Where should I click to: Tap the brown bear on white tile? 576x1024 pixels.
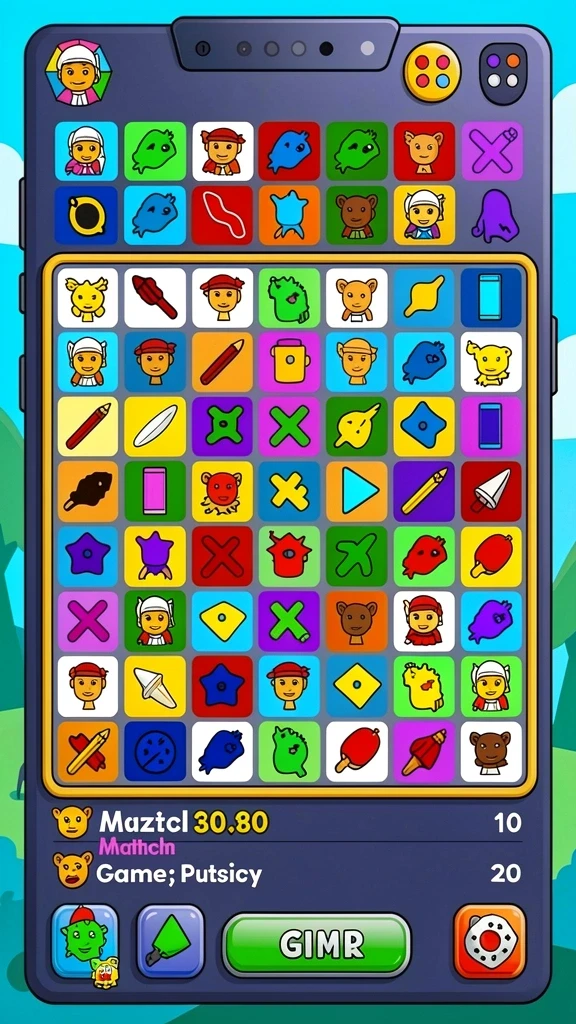click(491, 752)
